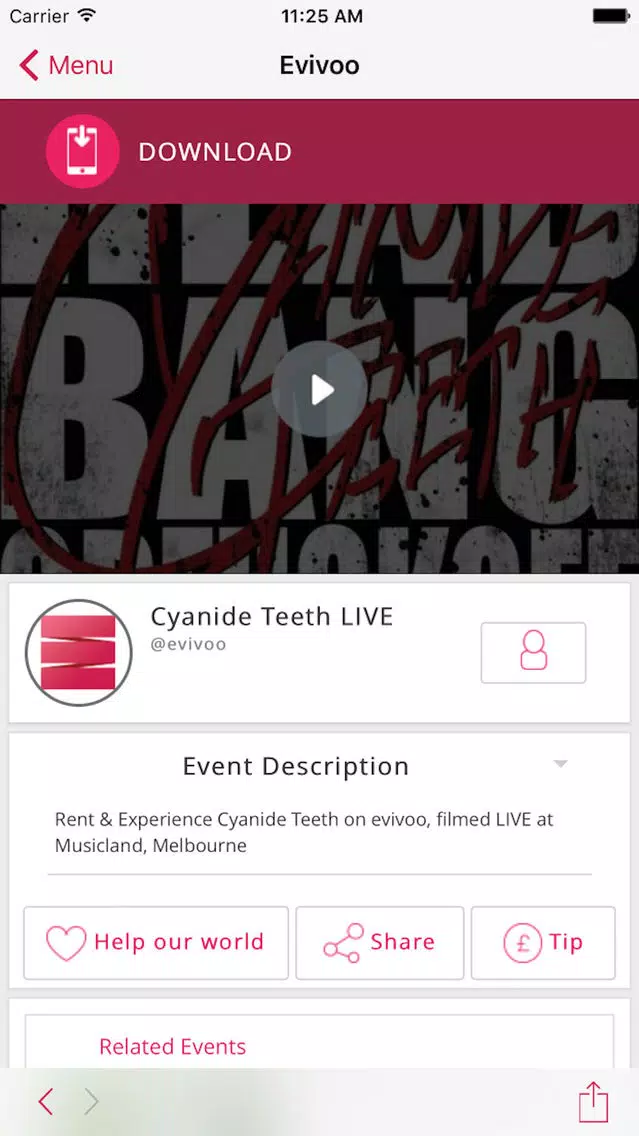Open the profile button beside Cyanide Teeth LIVE
The image size is (639, 1136).
(x=533, y=652)
